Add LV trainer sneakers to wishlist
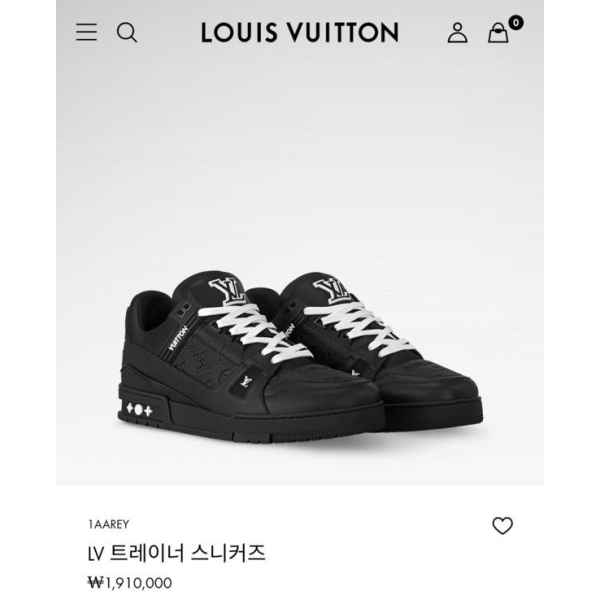This screenshot has width=600, height=600. tap(502, 525)
